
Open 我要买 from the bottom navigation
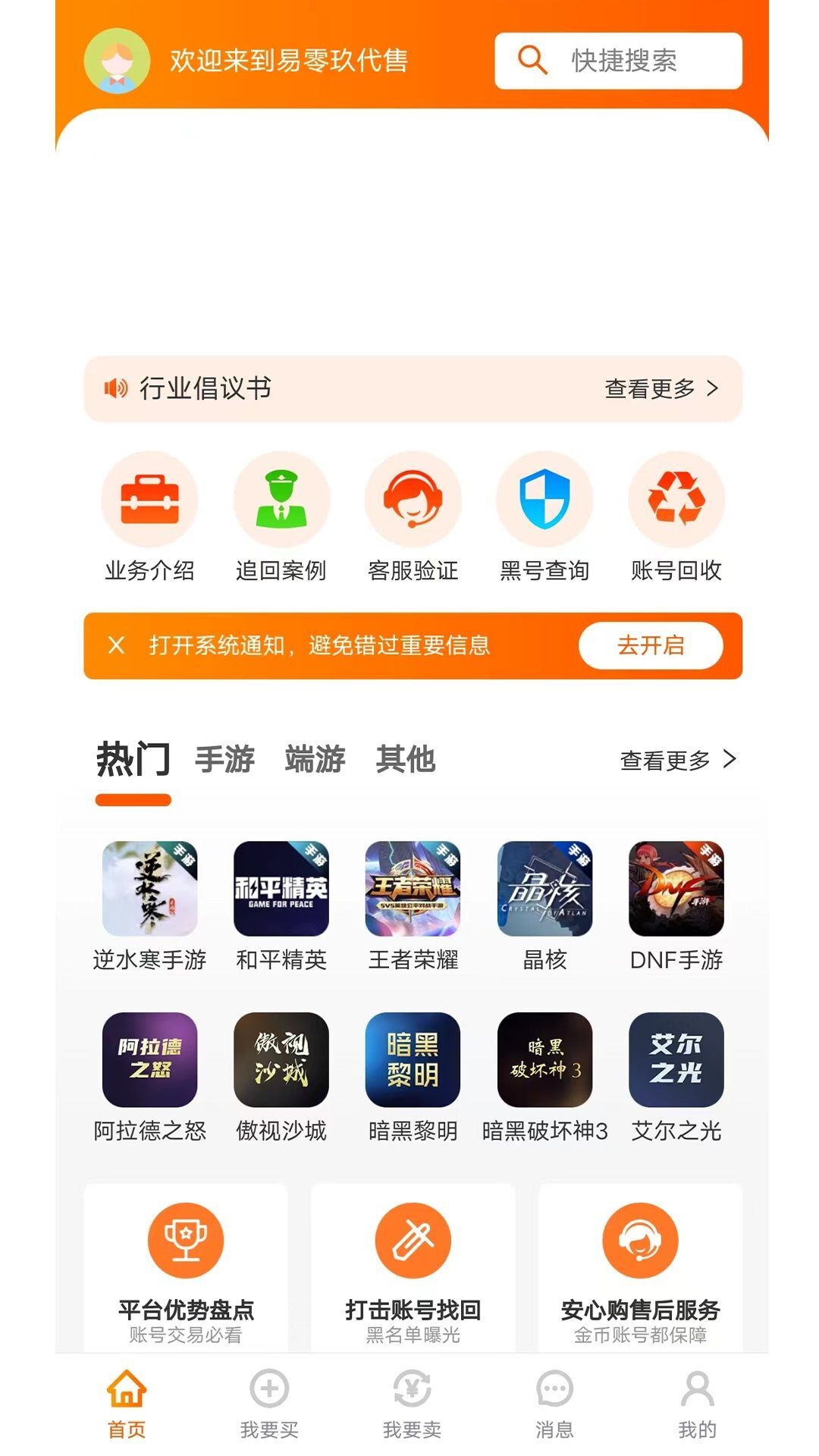coord(269,1407)
